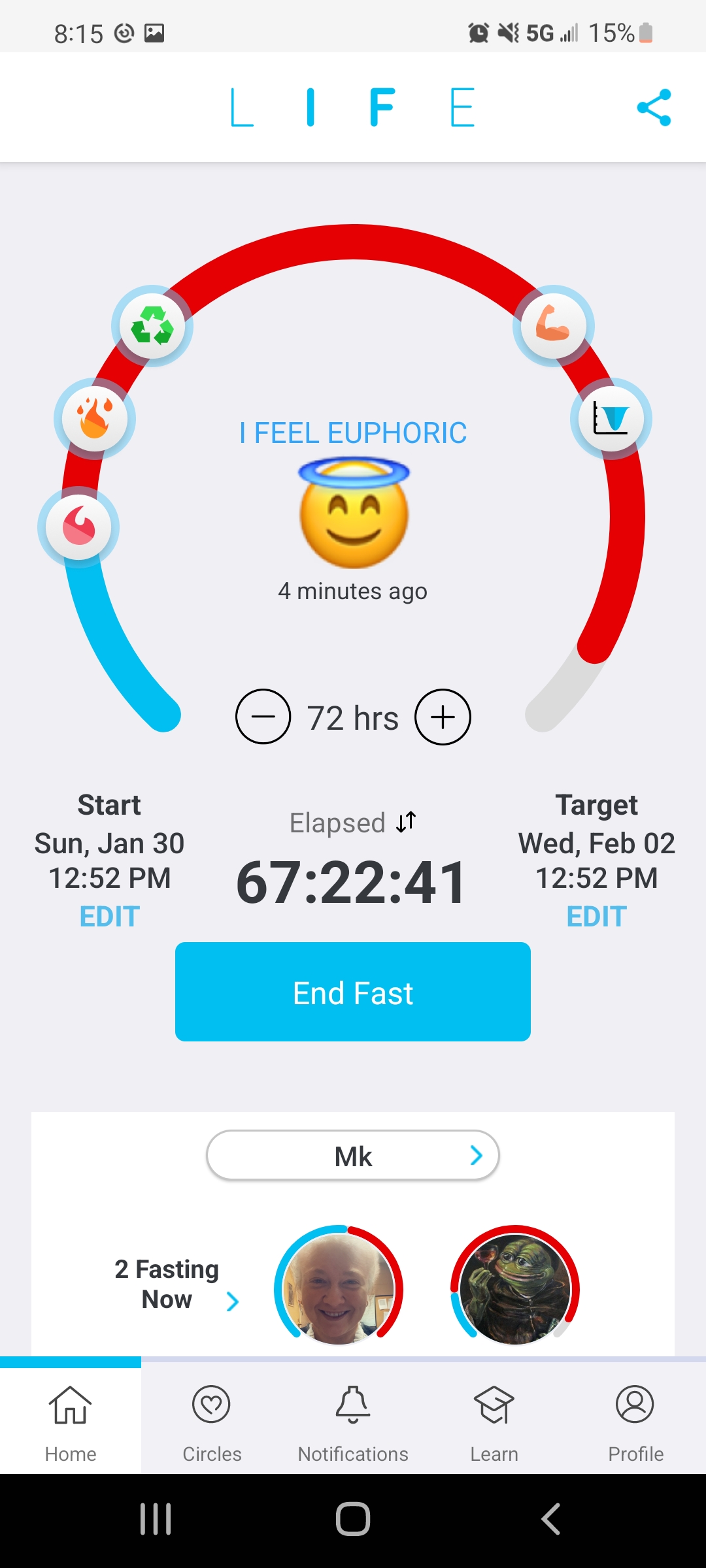Open the pink blood-drop milestone icon
This screenshot has height=1568, width=706.
coord(78,527)
